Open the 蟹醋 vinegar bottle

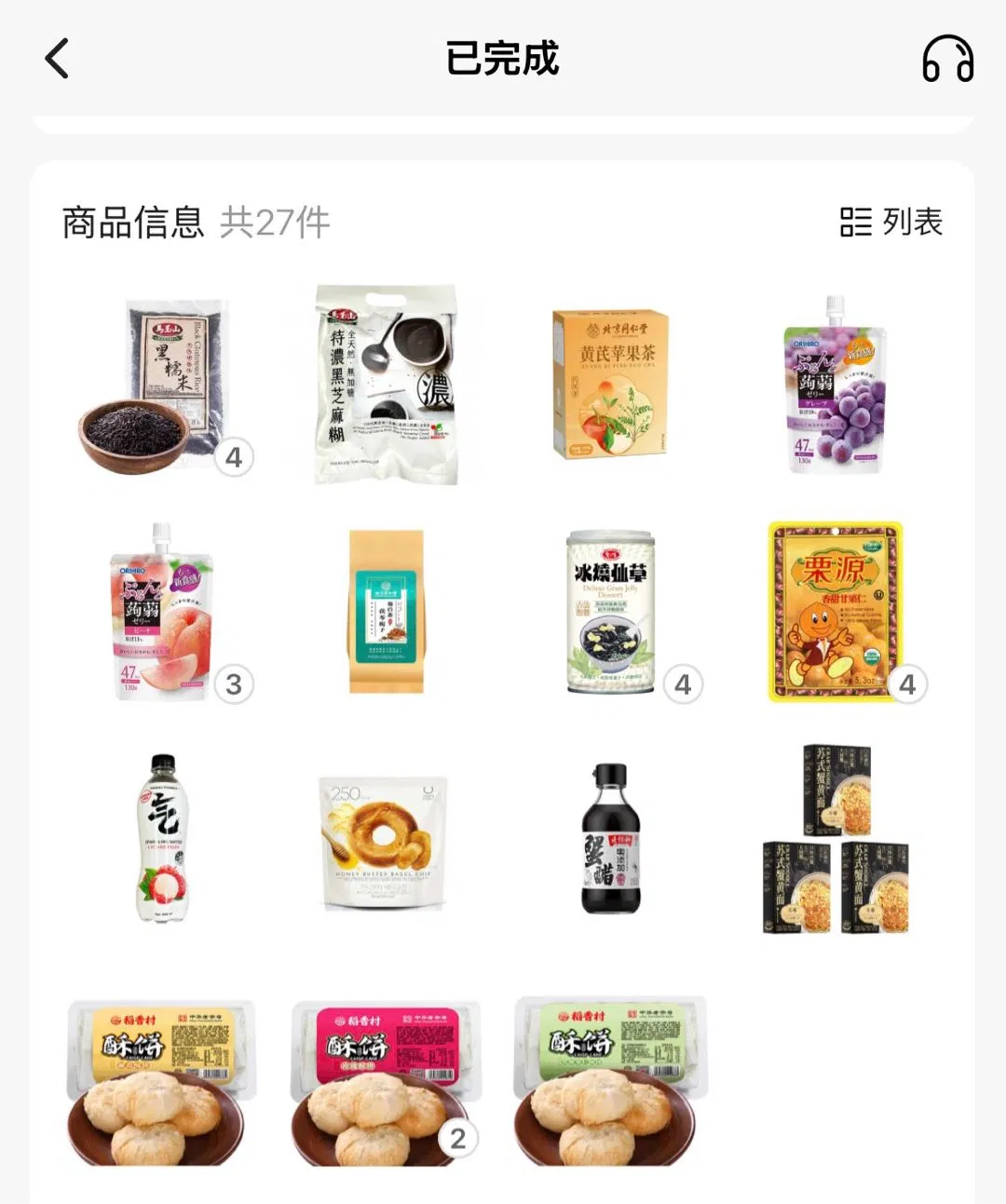(x=610, y=838)
